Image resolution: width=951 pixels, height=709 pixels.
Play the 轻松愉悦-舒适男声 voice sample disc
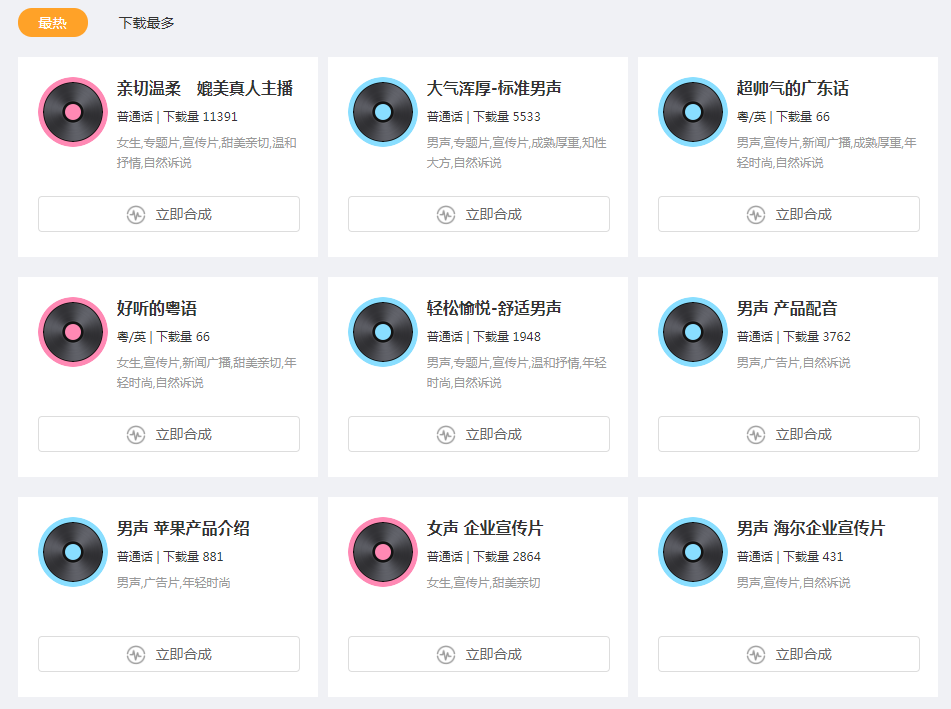(x=382, y=331)
